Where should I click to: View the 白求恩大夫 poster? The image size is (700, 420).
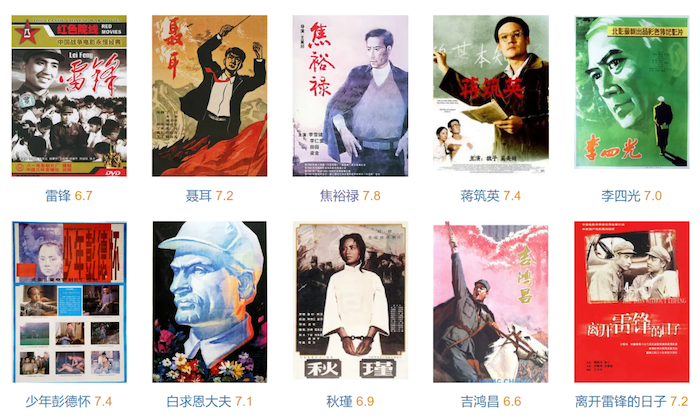[209, 302]
